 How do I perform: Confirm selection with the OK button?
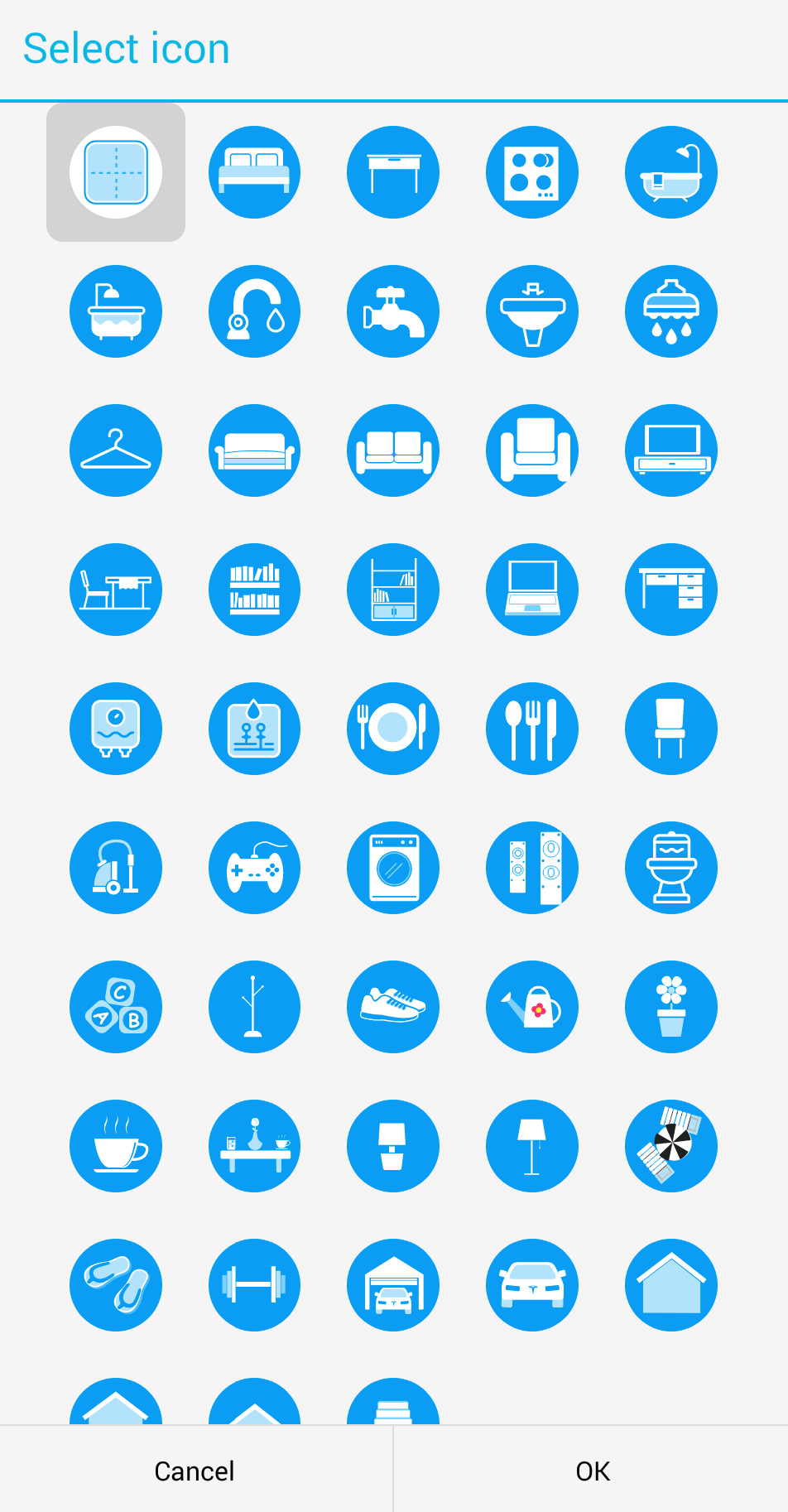(591, 1471)
